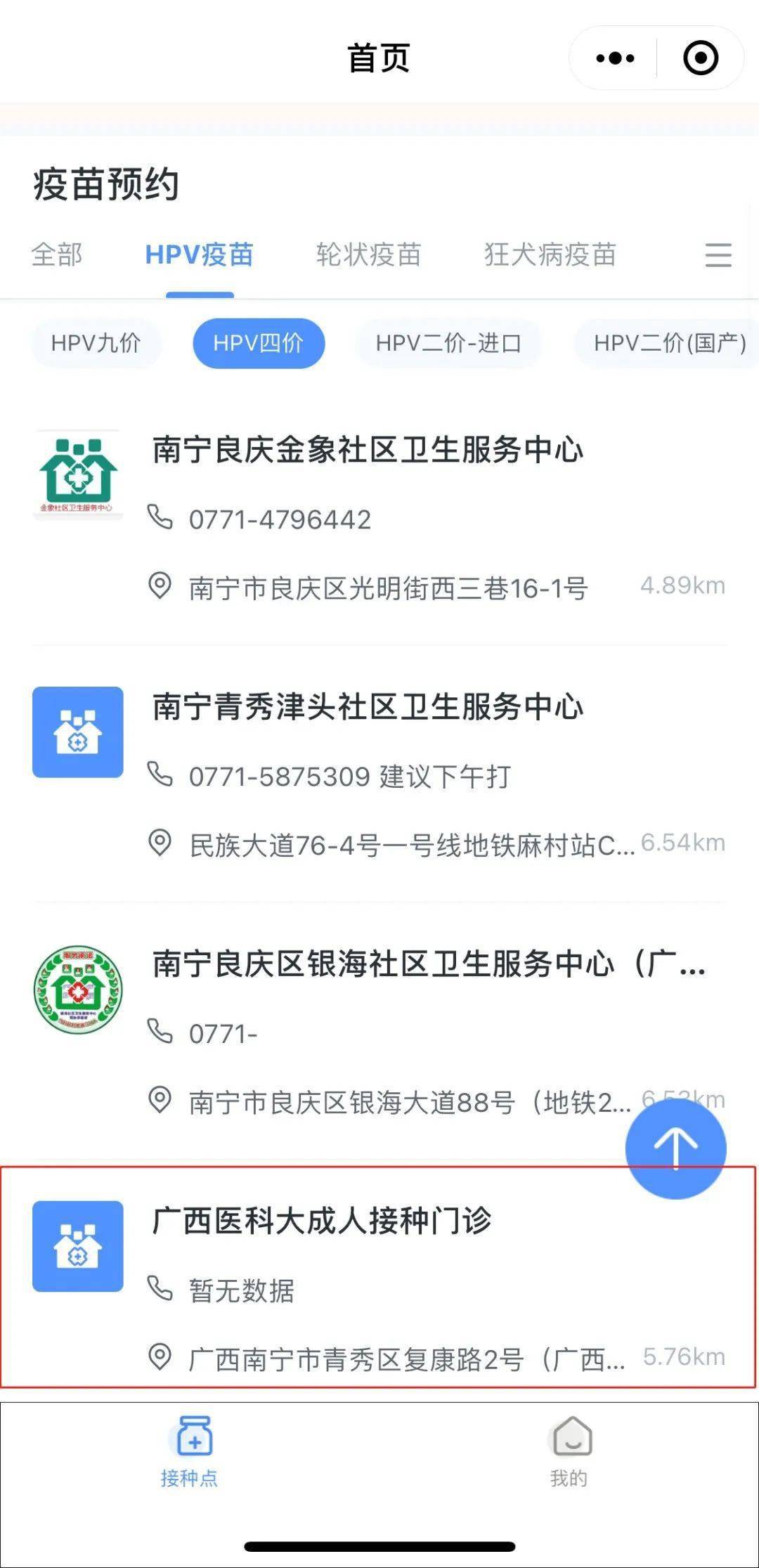Switch to the 轮状疫苗 tab
Screen dimensions: 759x1568
368,254
